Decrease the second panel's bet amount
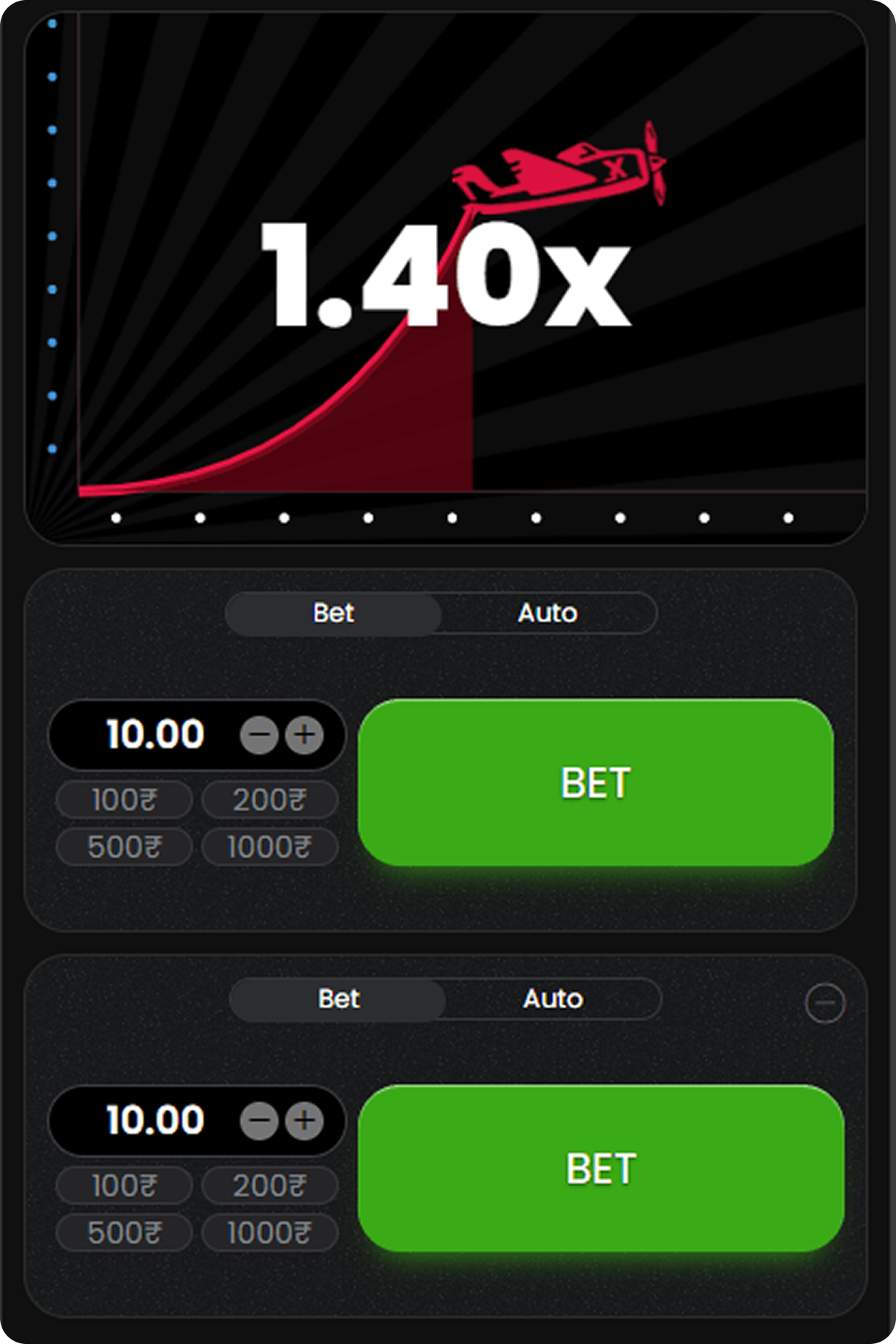This screenshot has width=896, height=1344. click(259, 1121)
